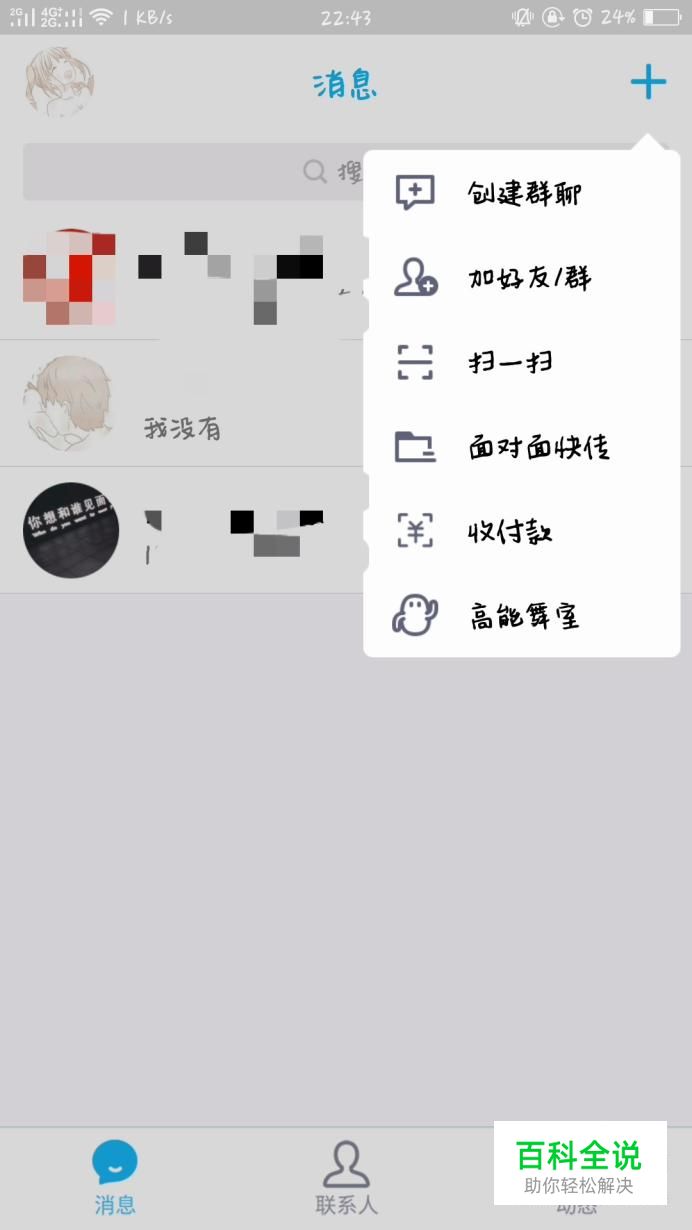This screenshot has width=692, height=1230.
Task: Open 高能舞室 from the menu
Action: [x=522, y=616]
